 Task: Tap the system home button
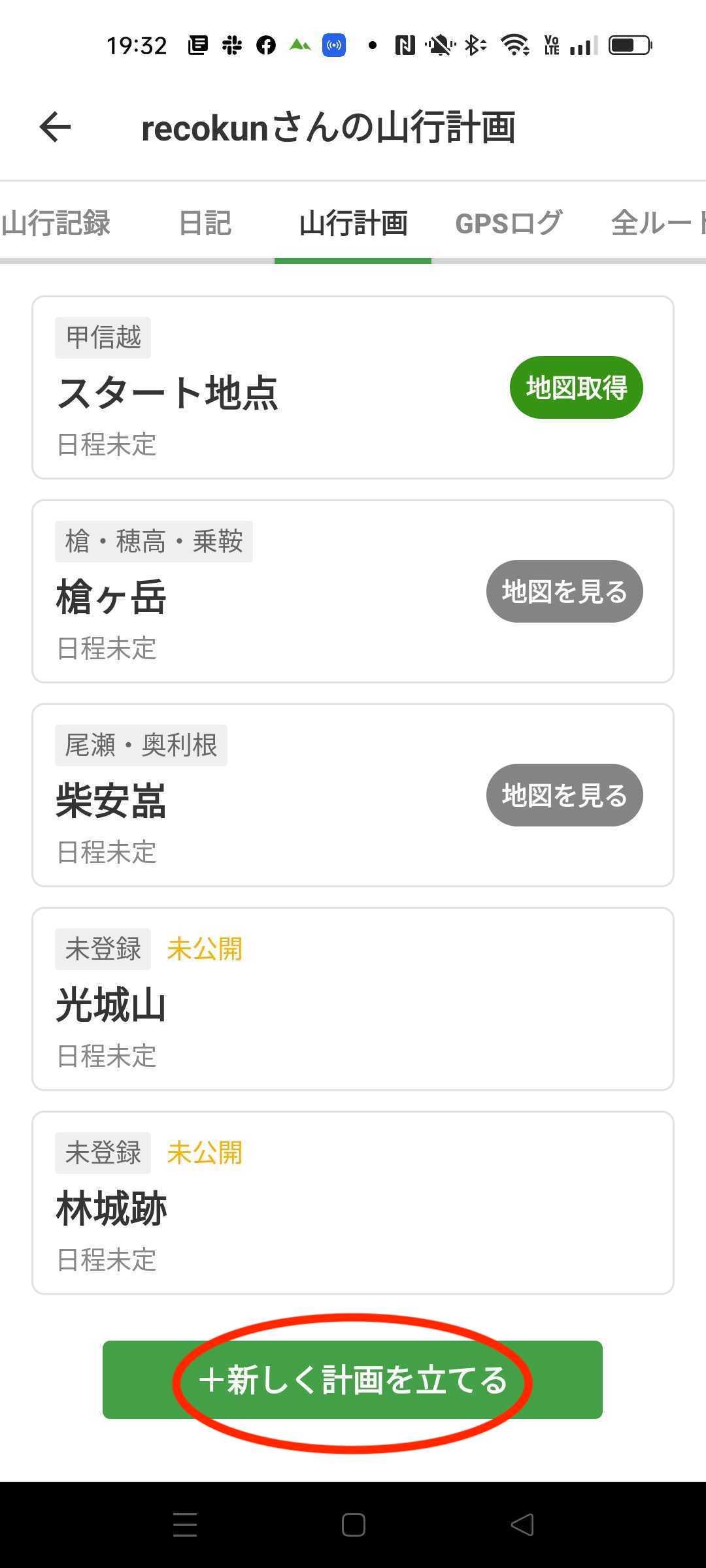click(x=353, y=1525)
